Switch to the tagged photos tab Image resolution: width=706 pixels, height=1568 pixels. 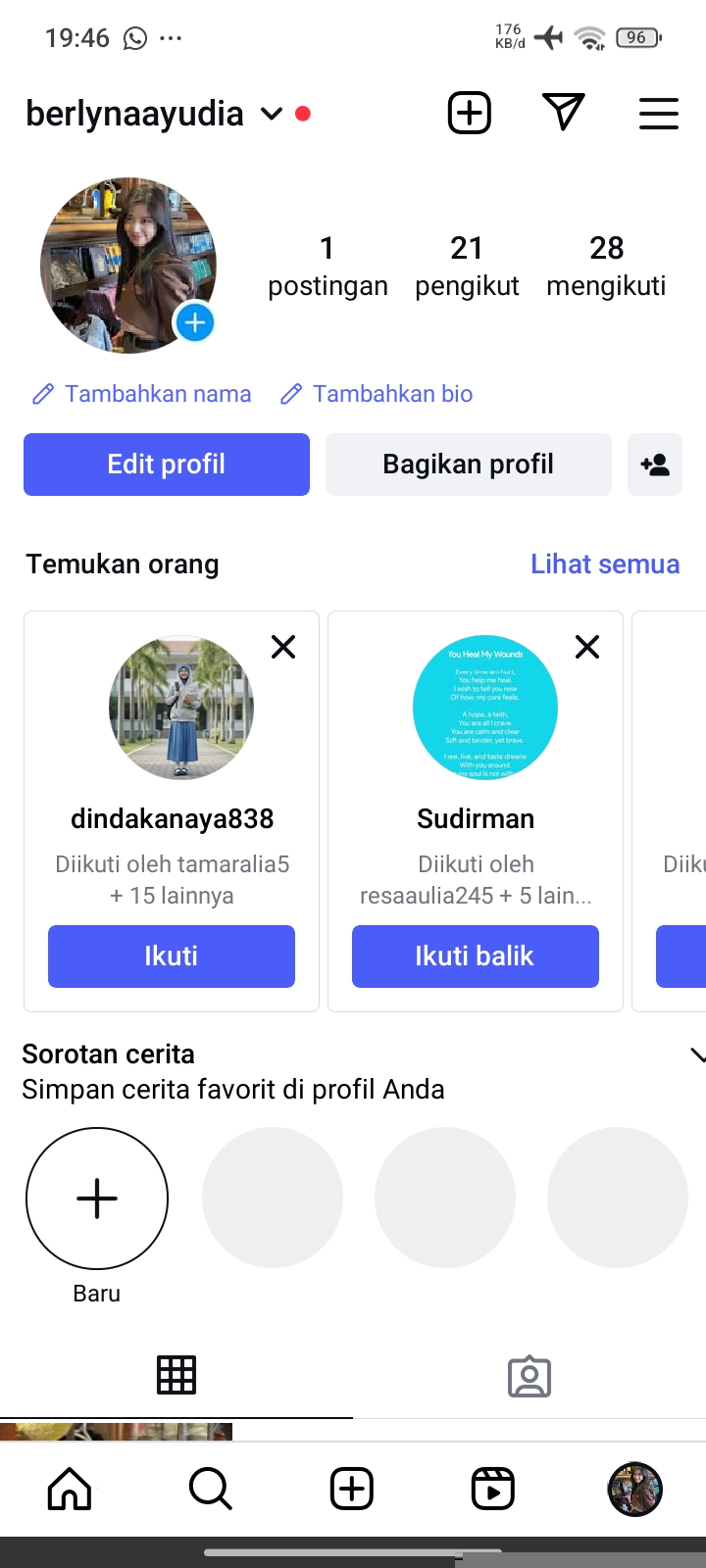pyautogui.click(x=529, y=1377)
